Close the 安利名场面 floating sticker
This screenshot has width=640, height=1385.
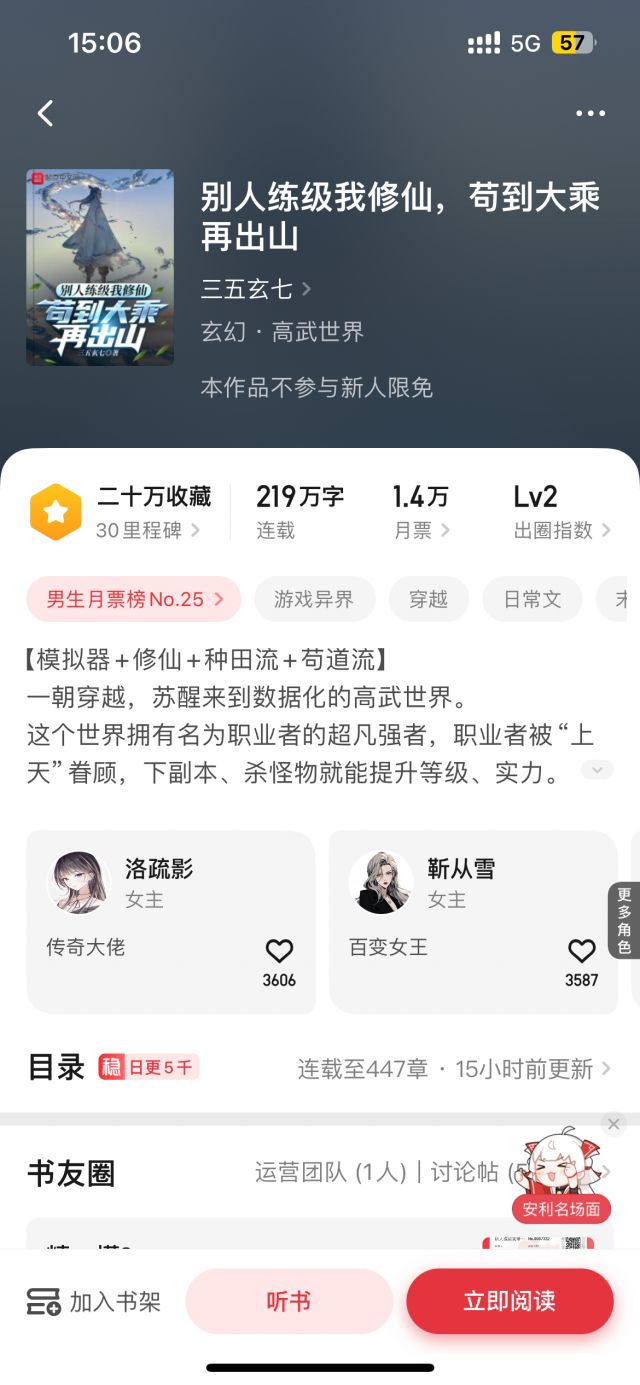pos(614,1124)
